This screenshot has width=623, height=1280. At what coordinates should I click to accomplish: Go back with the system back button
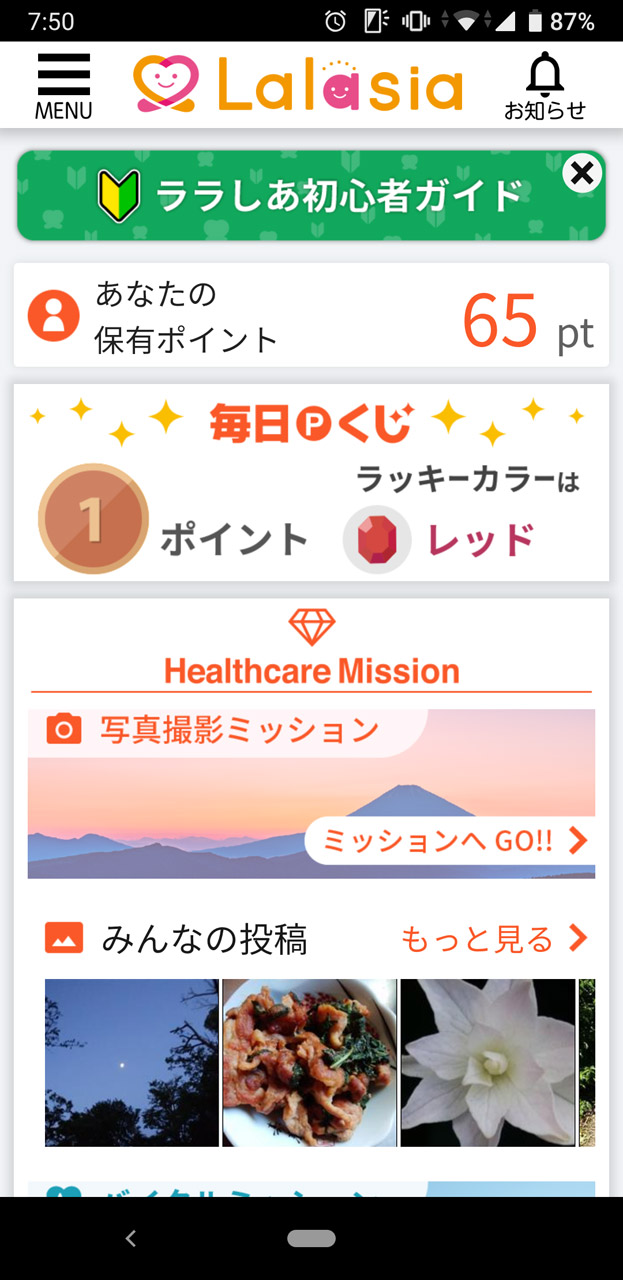tap(130, 1238)
